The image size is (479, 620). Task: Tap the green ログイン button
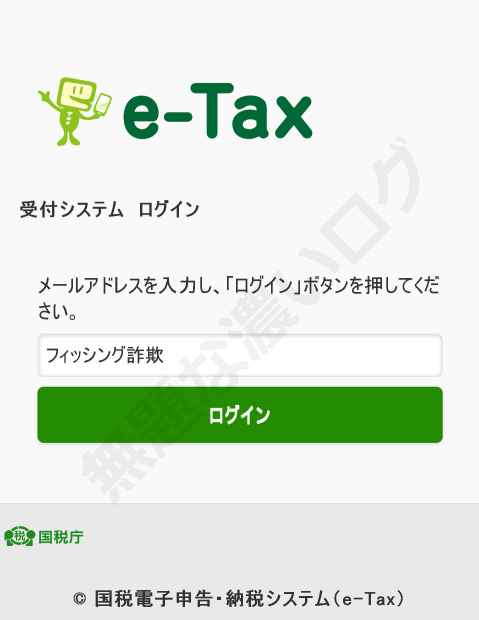point(240,415)
